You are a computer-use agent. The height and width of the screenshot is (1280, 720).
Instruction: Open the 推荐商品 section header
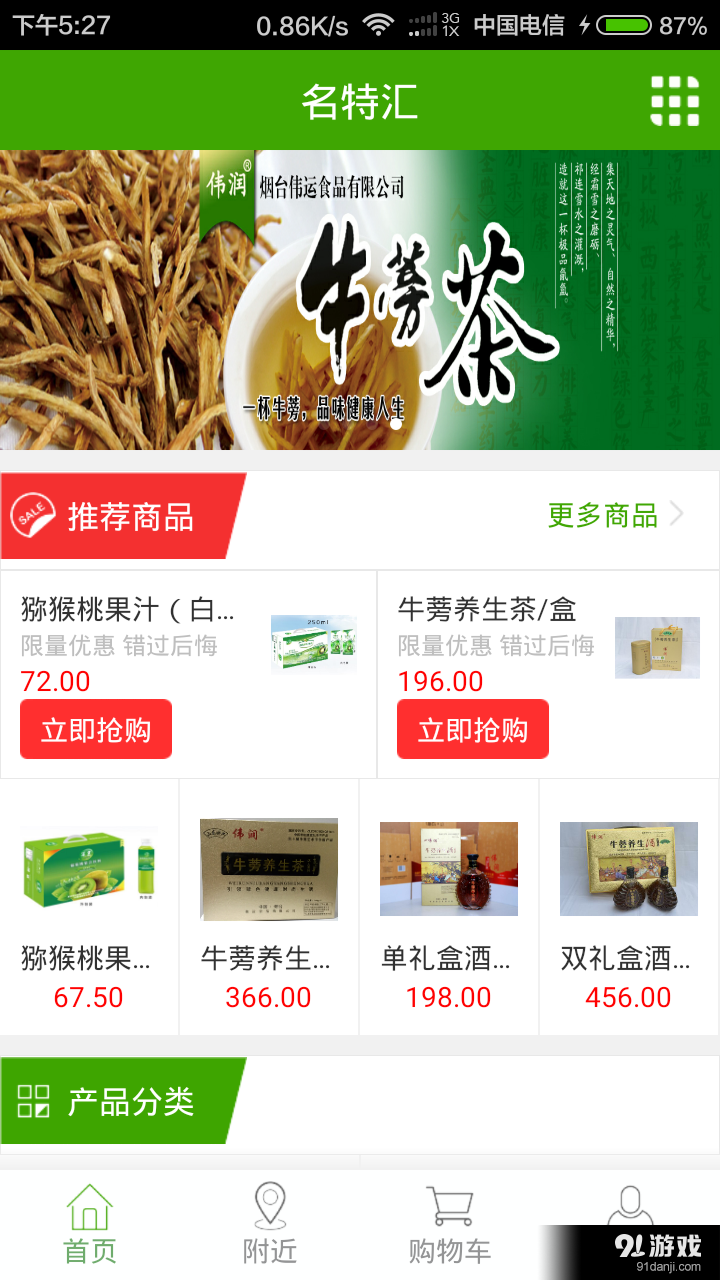coord(130,514)
